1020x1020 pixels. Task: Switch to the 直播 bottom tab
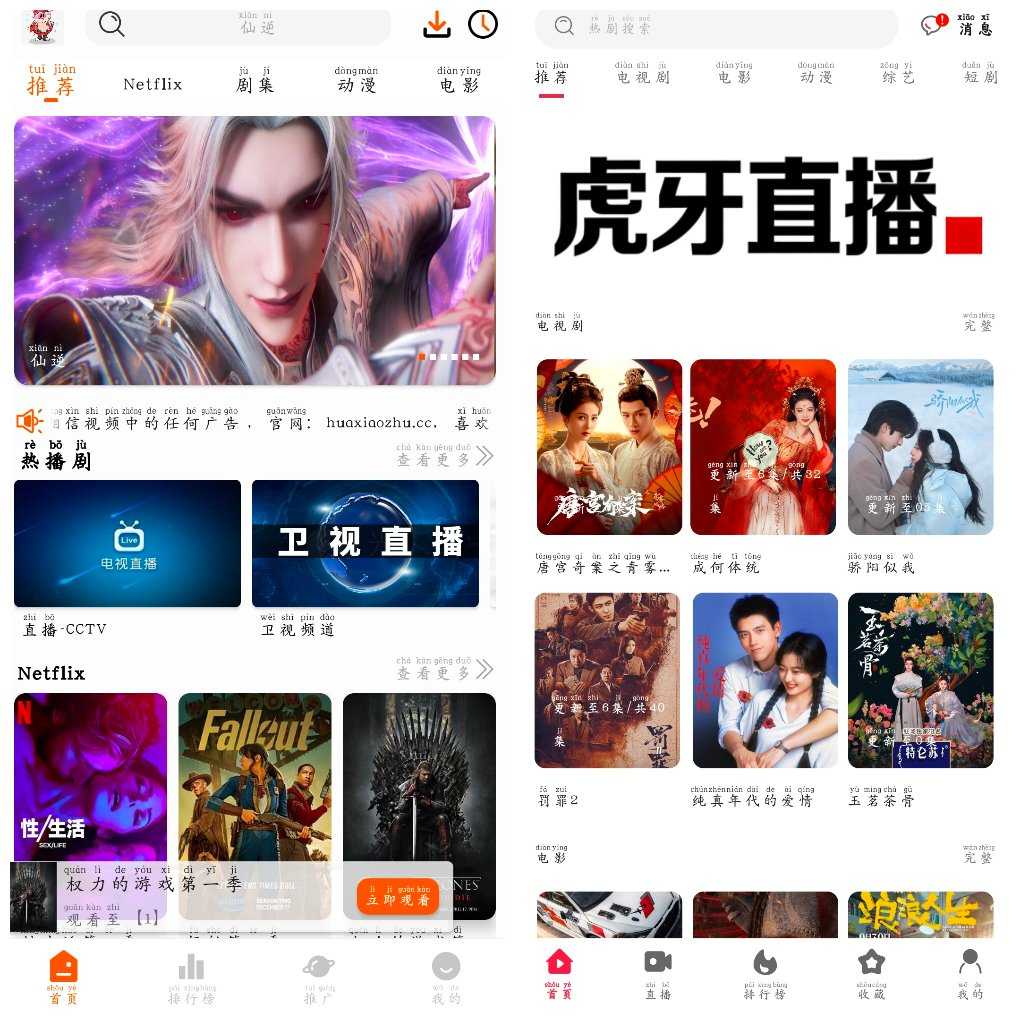(658, 974)
